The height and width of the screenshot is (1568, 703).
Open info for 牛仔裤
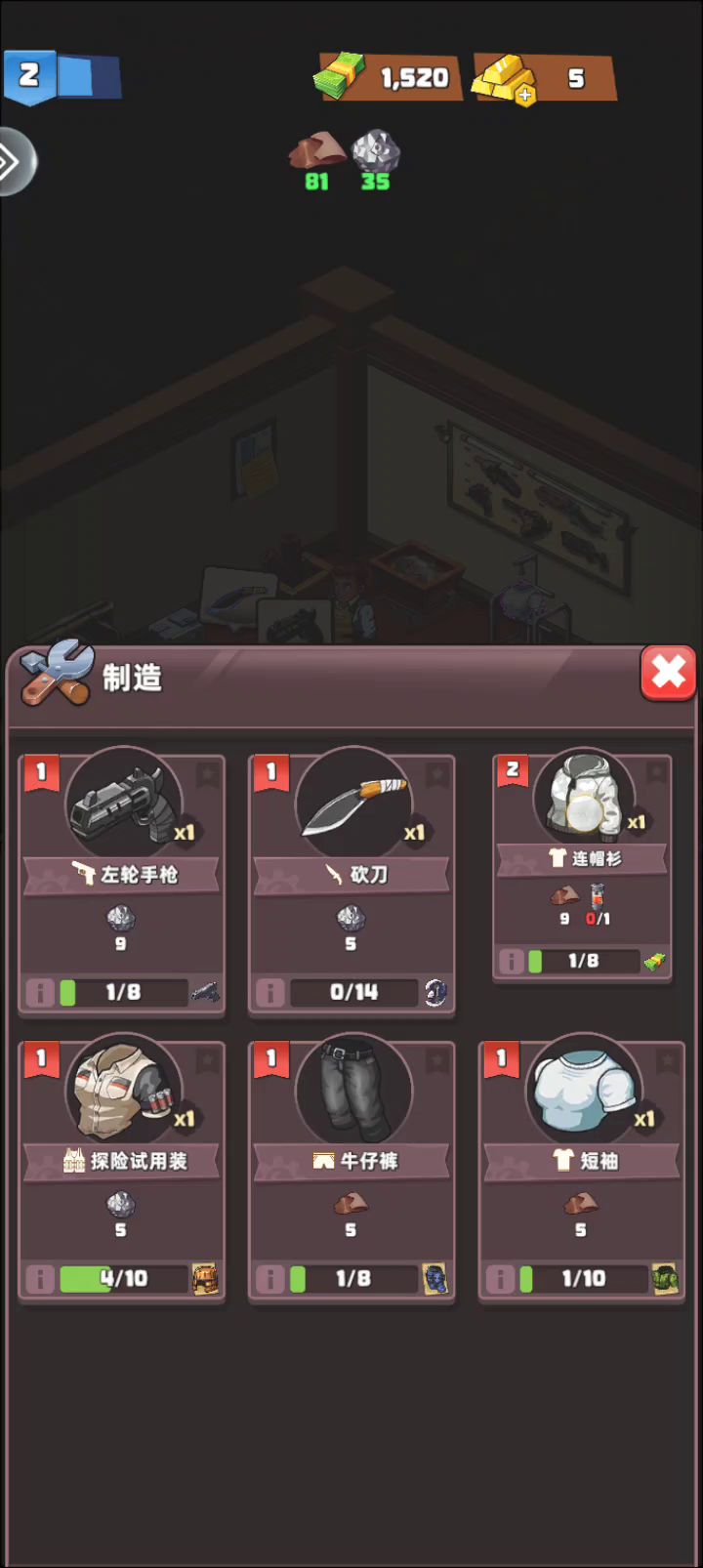point(269,1279)
